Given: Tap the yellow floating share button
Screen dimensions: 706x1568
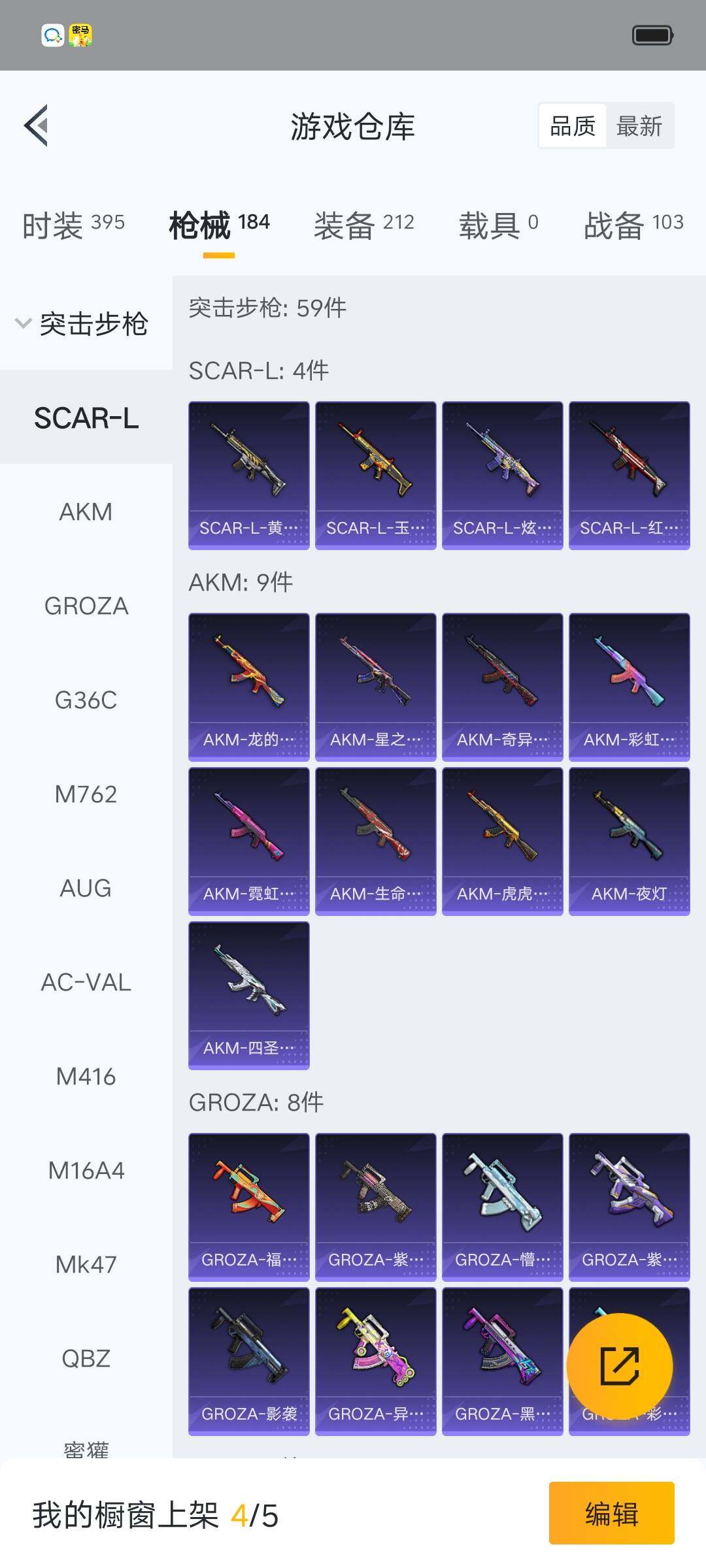Looking at the screenshot, I should [619, 1366].
